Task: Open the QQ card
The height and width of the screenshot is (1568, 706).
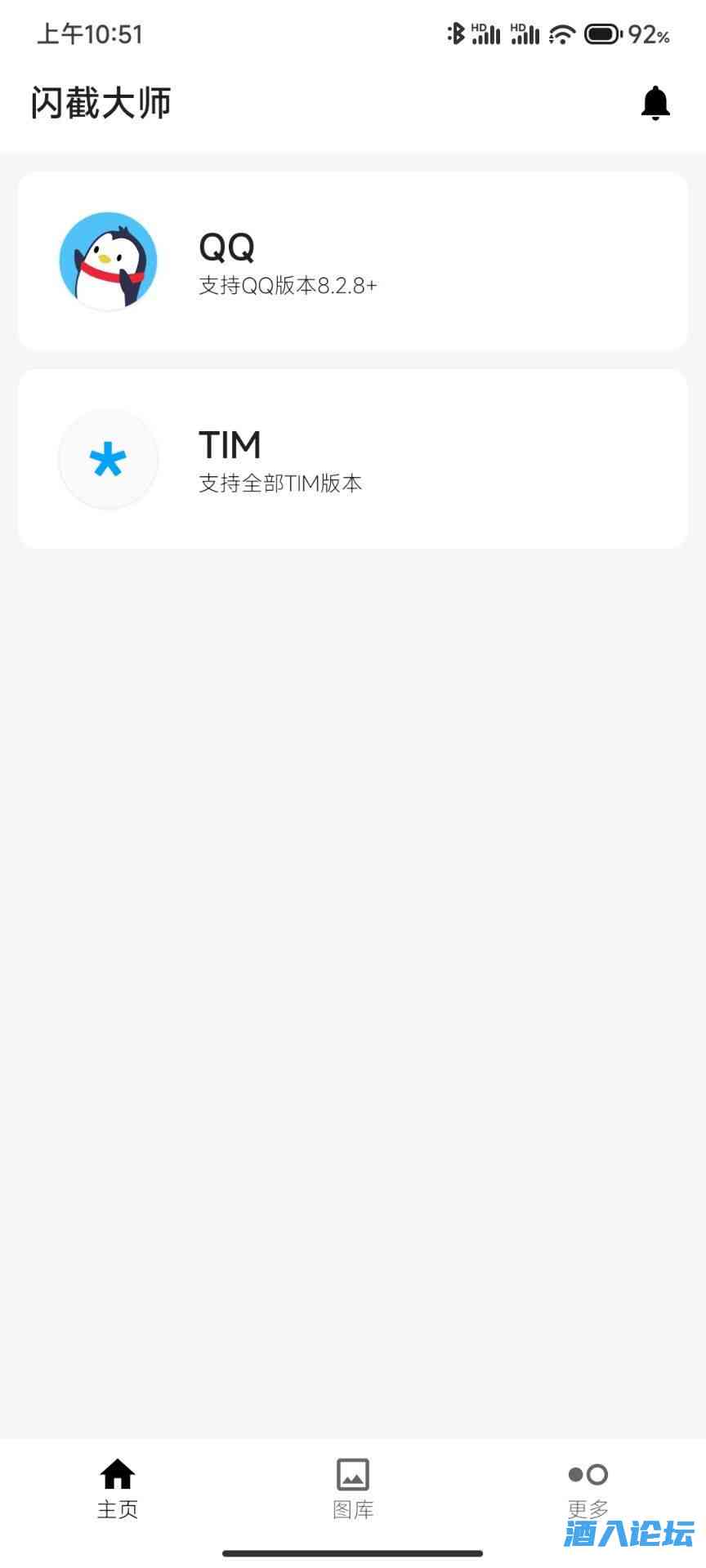Action: point(352,261)
